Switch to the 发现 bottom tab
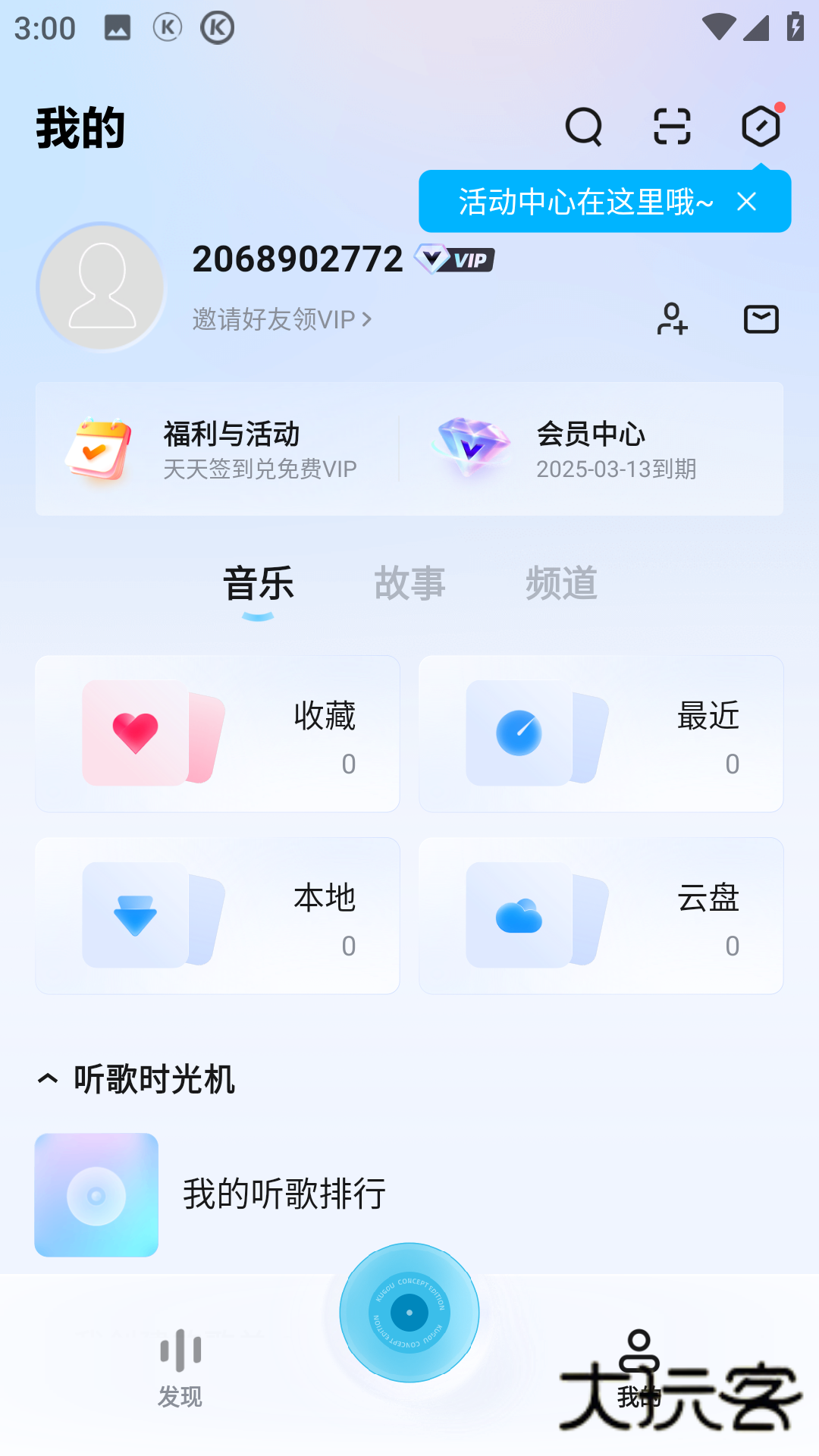The width and height of the screenshot is (819, 1456). pyautogui.click(x=179, y=1365)
